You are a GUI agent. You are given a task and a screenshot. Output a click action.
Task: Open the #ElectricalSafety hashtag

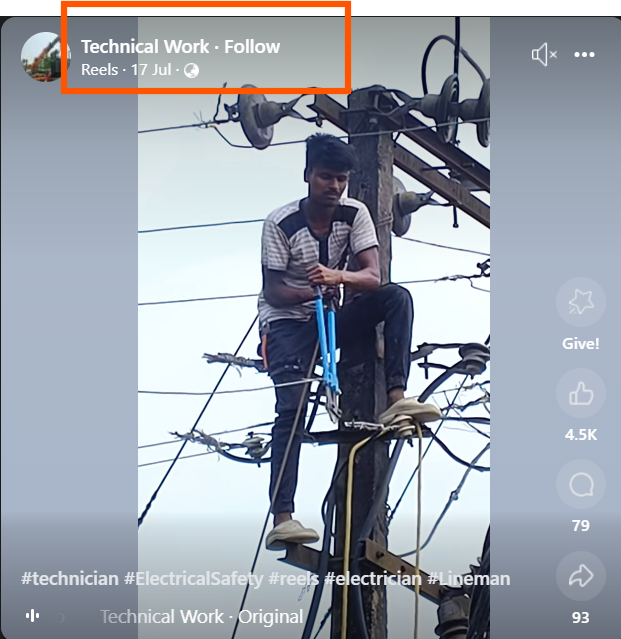click(193, 579)
